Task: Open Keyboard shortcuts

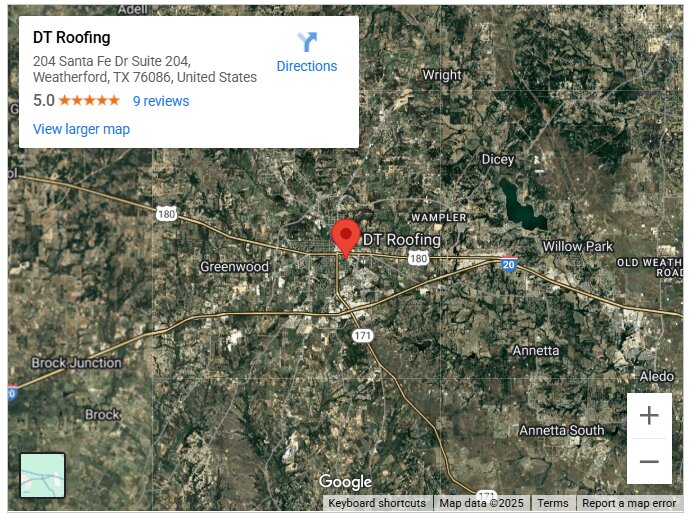Action: pyautogui.click(x=377, y=503)
